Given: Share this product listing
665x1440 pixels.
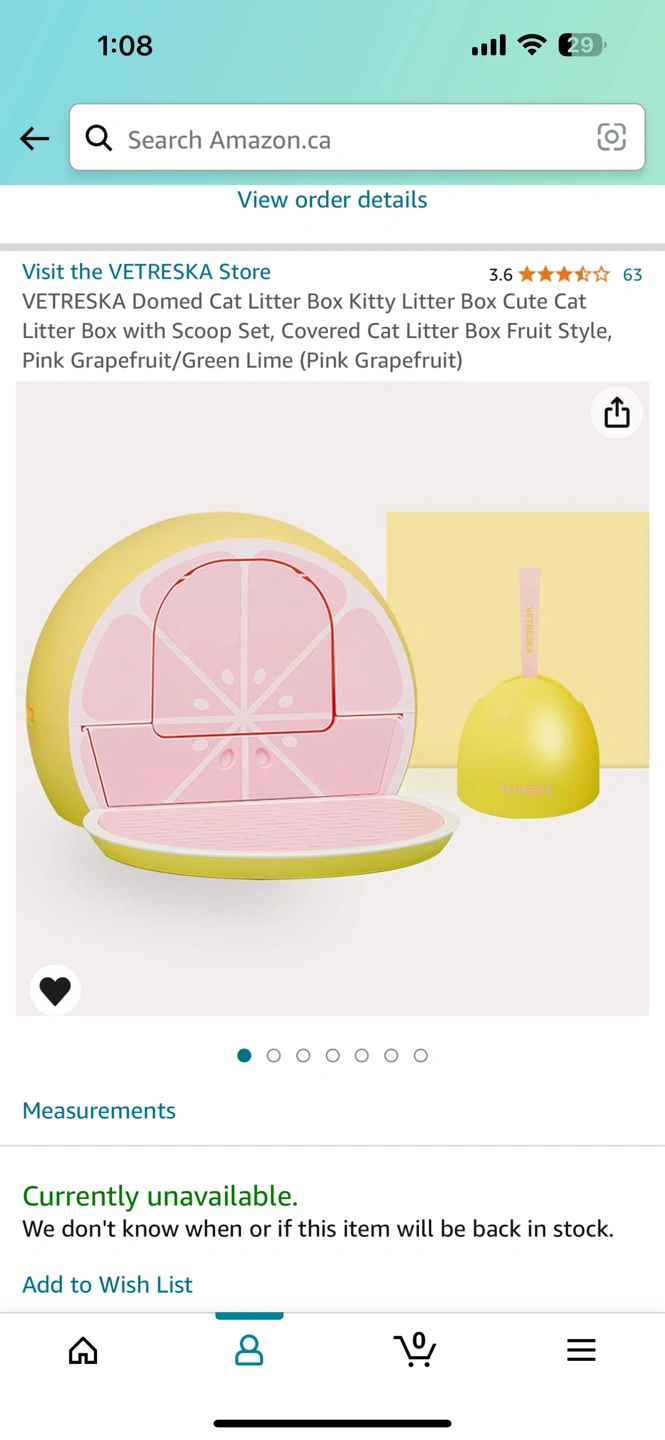Looking at the screenshot, I should tap(617, 412).
